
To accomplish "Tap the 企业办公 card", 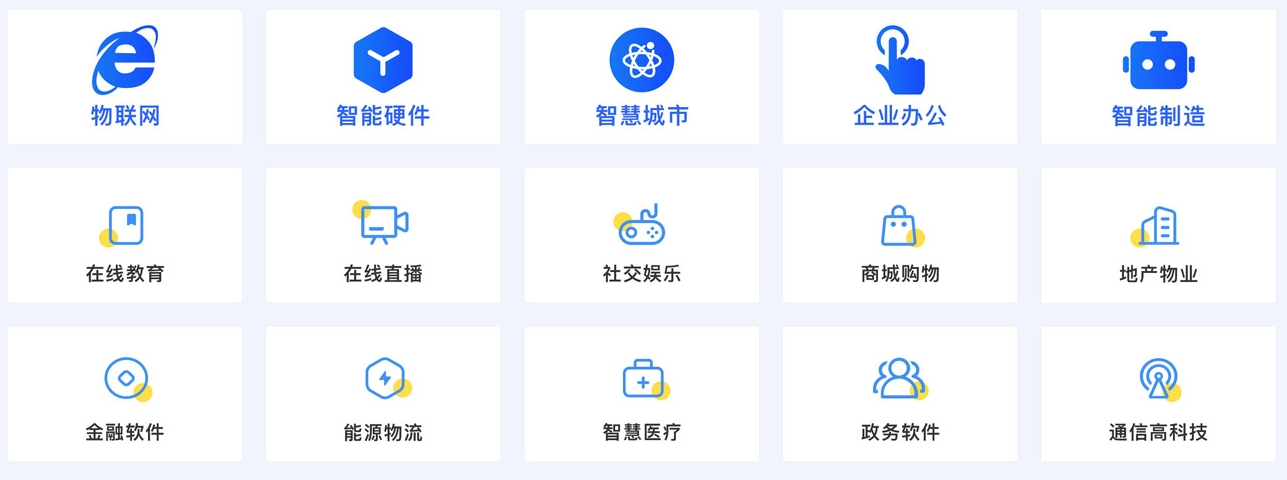I will 899,78.
